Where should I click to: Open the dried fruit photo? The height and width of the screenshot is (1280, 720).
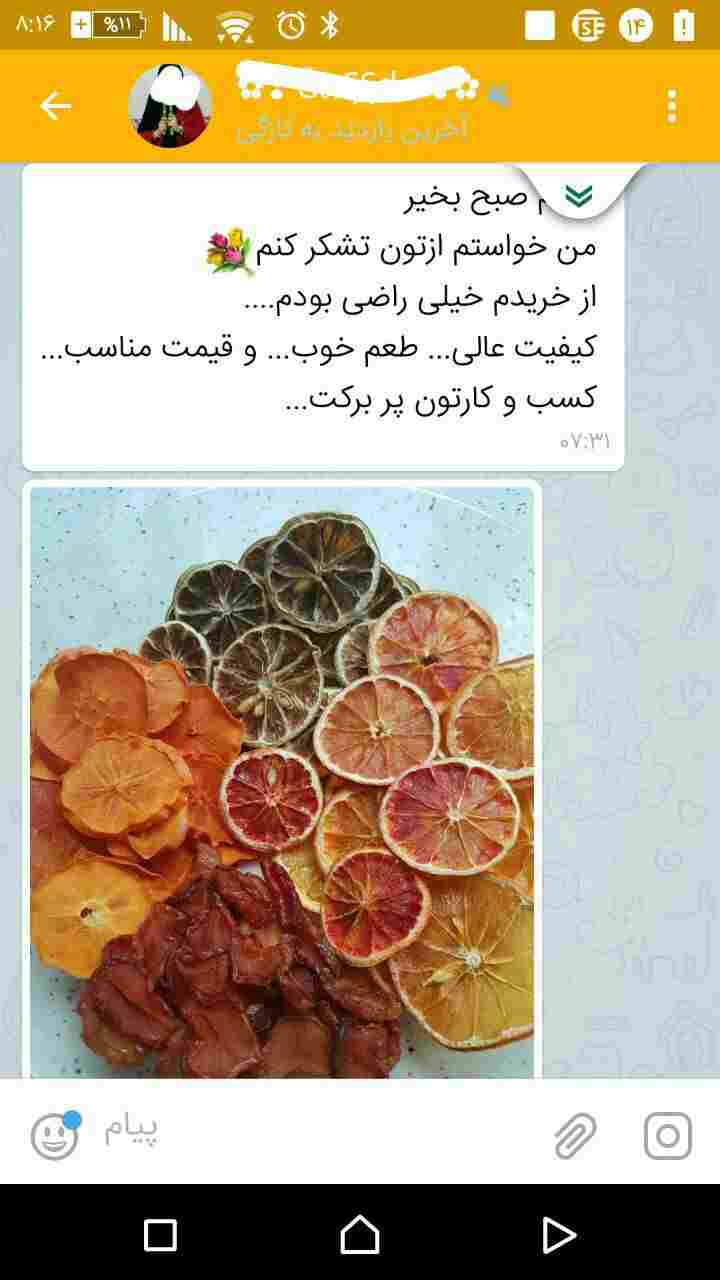point(282,780)
